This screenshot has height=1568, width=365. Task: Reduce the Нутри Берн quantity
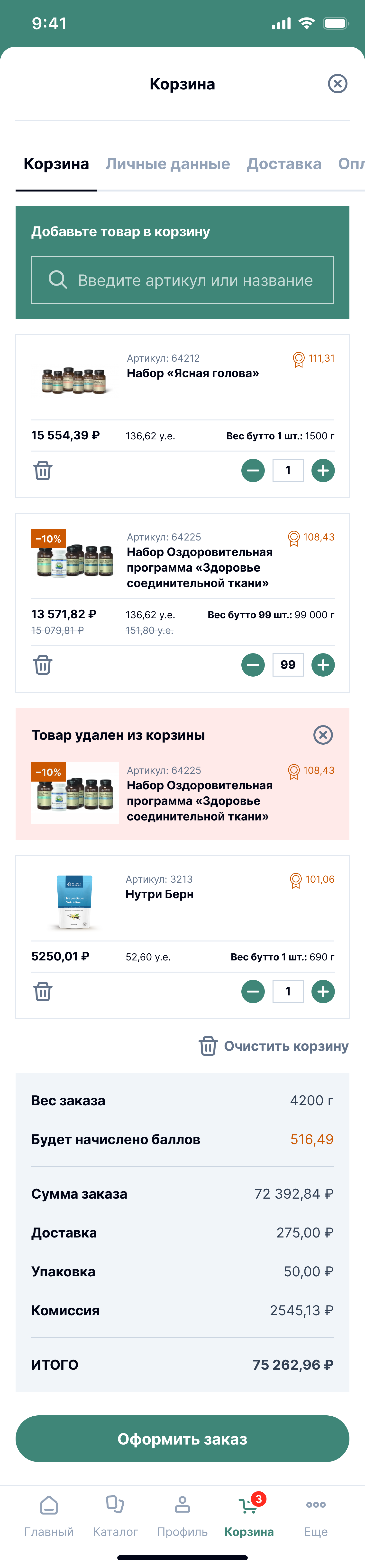click(x=253, y=992)
